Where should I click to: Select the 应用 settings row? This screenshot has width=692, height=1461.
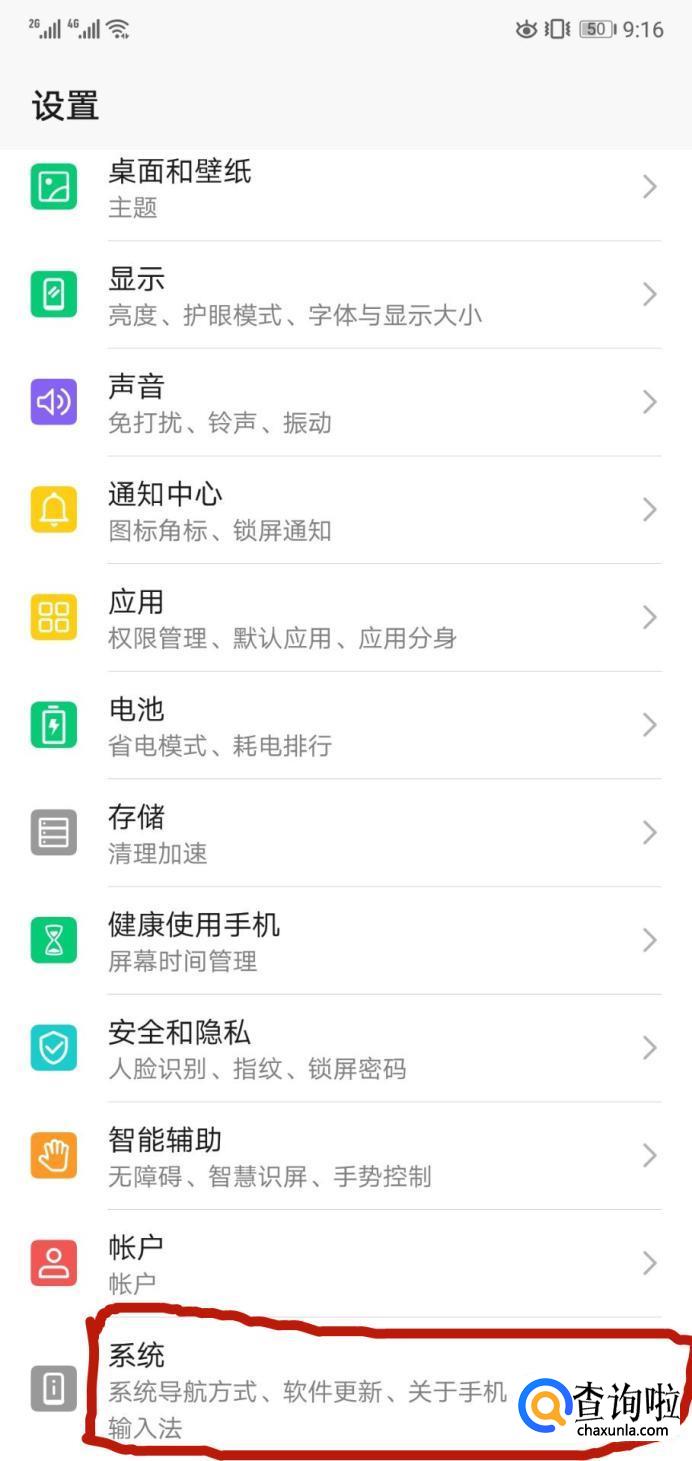pos(345,618)
